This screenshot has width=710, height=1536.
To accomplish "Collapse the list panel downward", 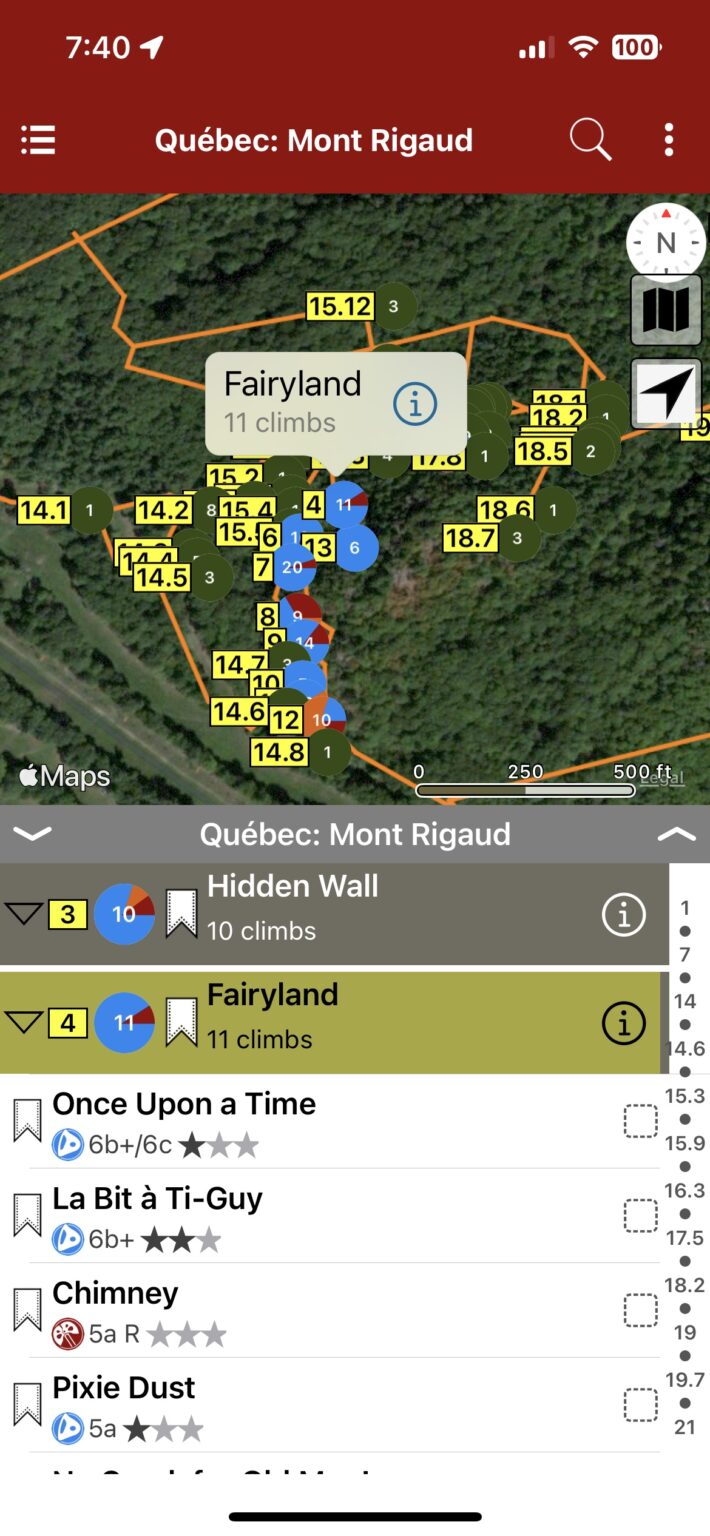I will (x=32, y=834).
